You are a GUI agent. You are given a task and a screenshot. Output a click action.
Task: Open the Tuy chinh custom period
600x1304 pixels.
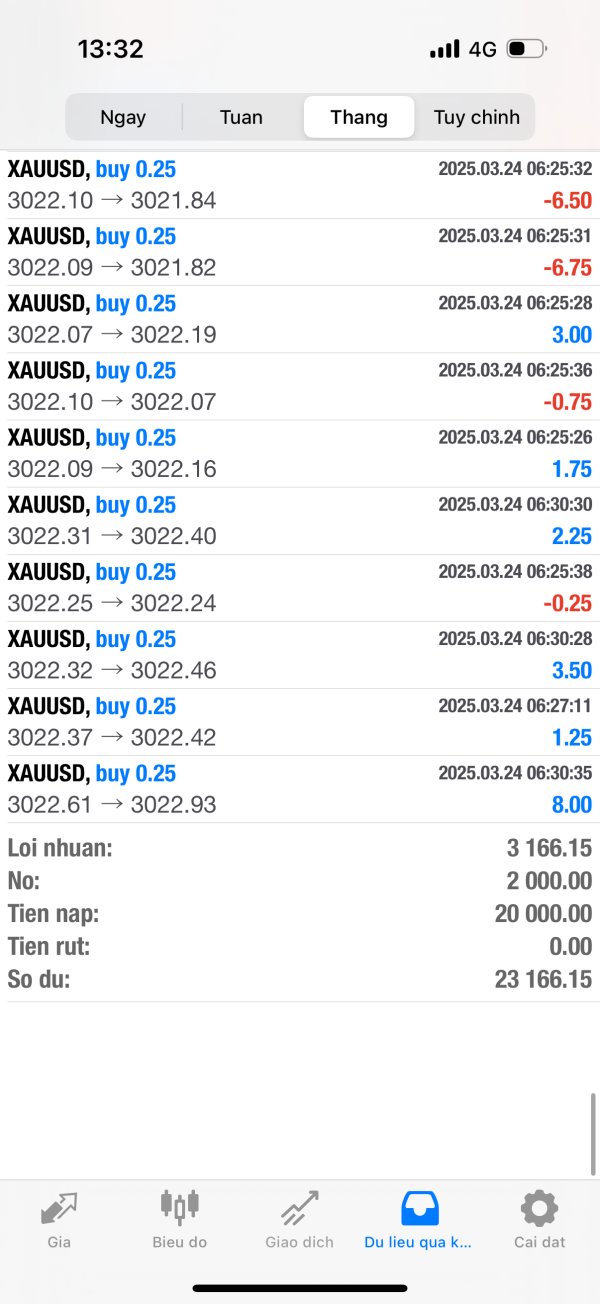coord(476,117)
